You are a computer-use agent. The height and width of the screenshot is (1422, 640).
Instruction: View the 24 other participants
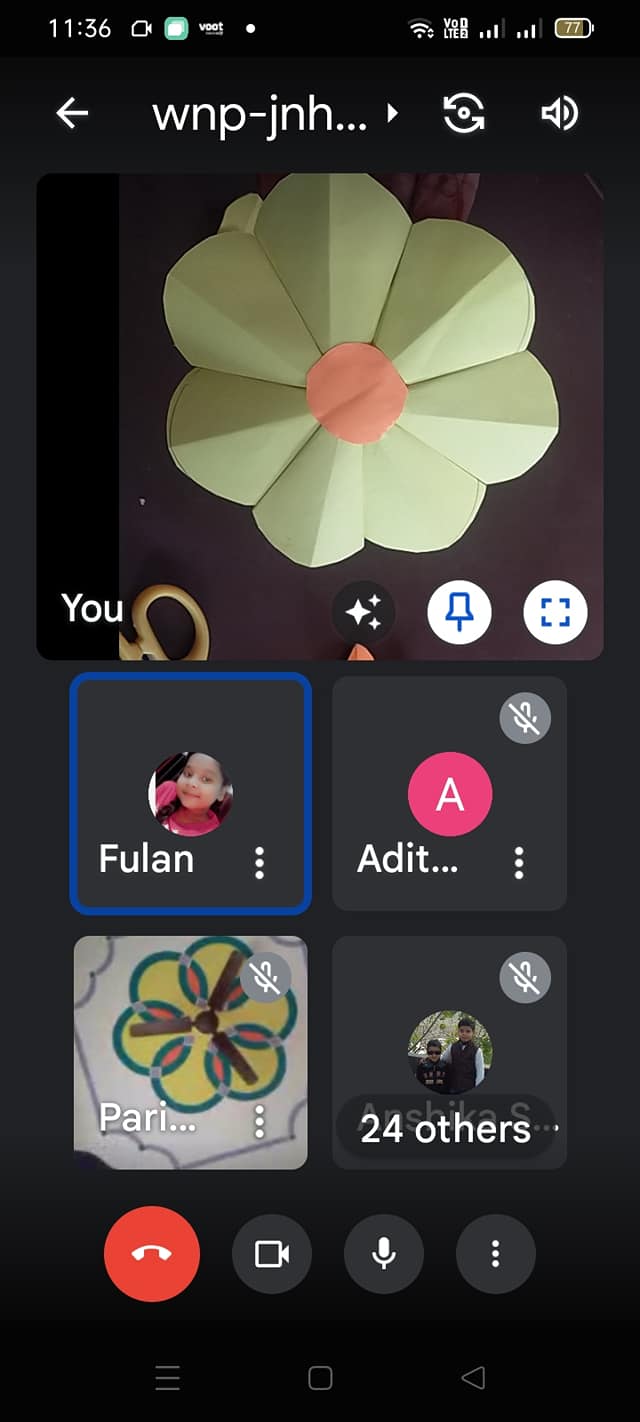(x=446, y=1129)
